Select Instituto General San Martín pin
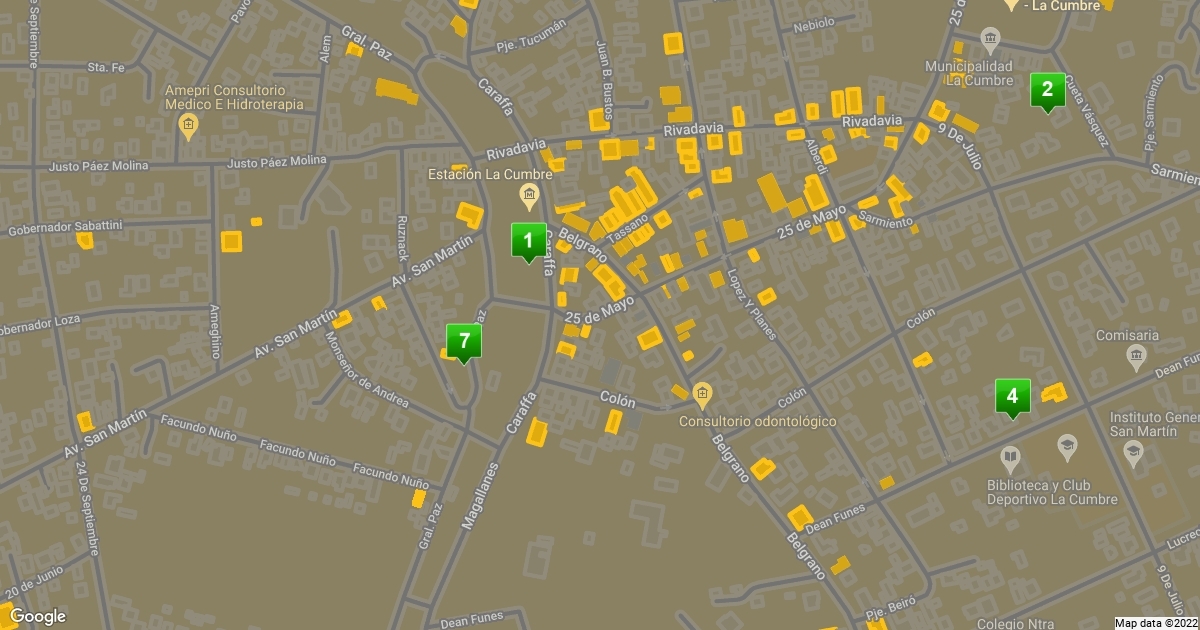Screen dimensions: 1200x630 point(1133,451)
